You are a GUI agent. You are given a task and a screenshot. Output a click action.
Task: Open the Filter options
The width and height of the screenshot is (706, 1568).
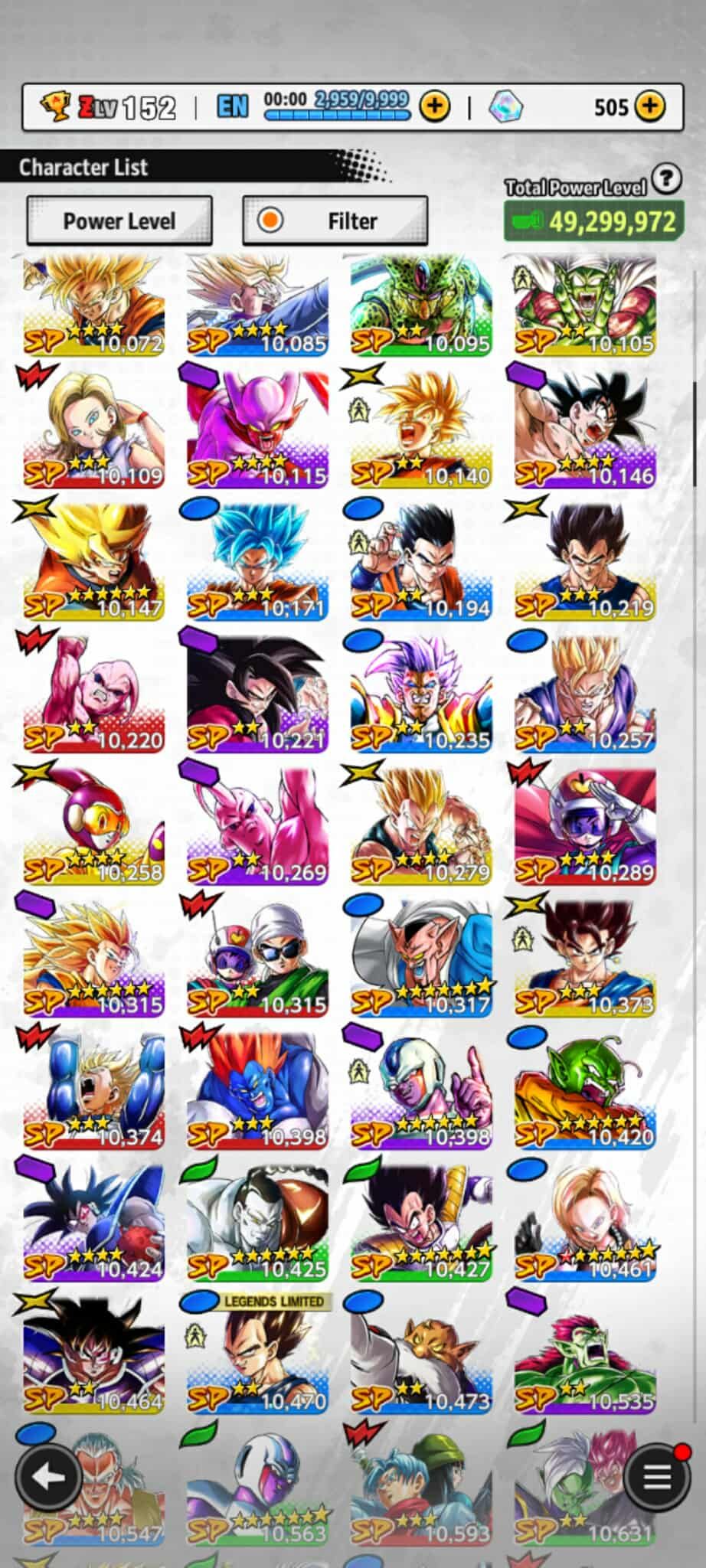(x=335, y=221)
